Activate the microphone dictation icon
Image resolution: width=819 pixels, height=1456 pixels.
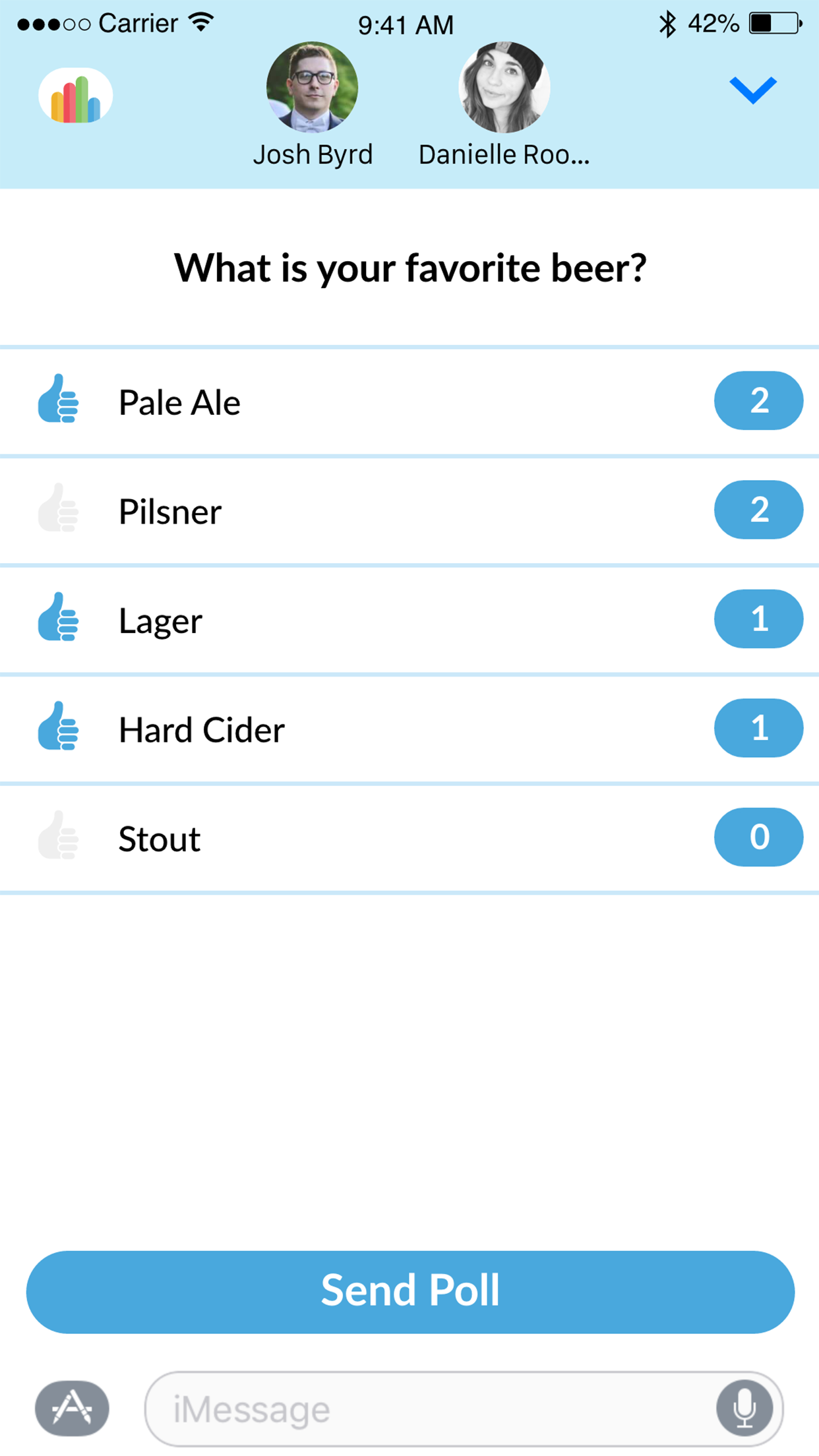pos(744,1407)
